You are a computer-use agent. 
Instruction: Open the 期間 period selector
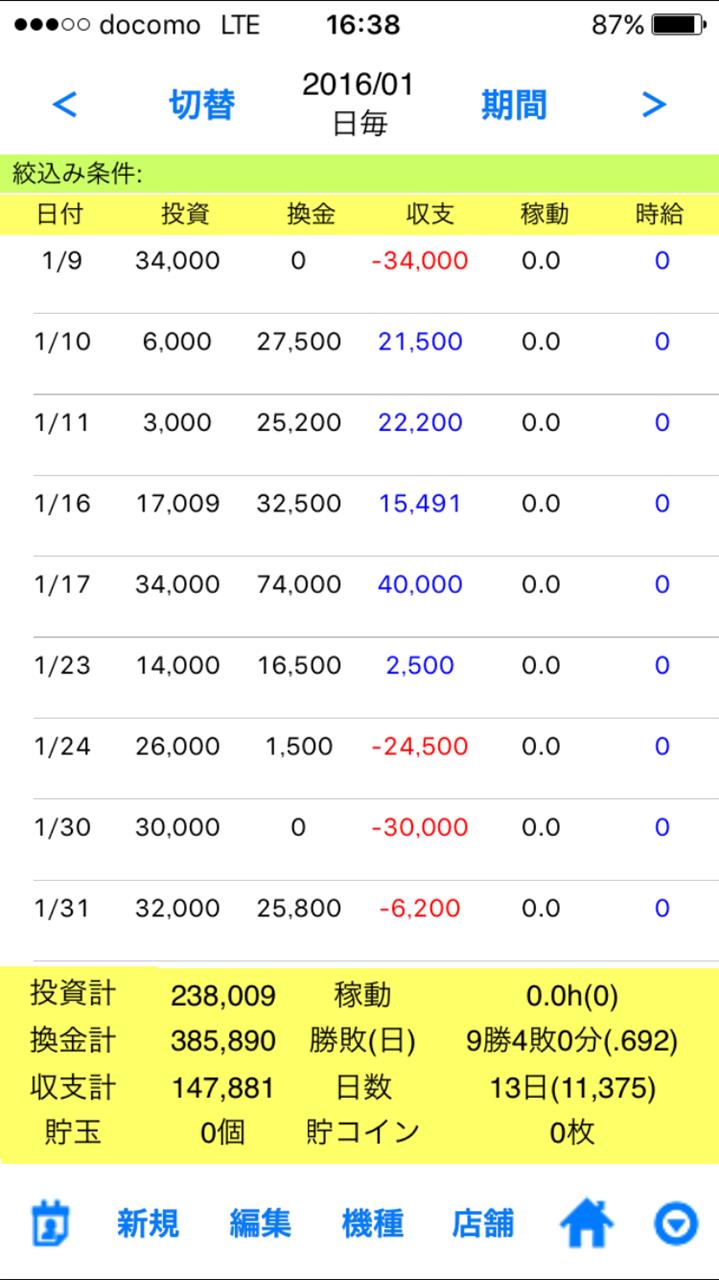click(514, 105)
